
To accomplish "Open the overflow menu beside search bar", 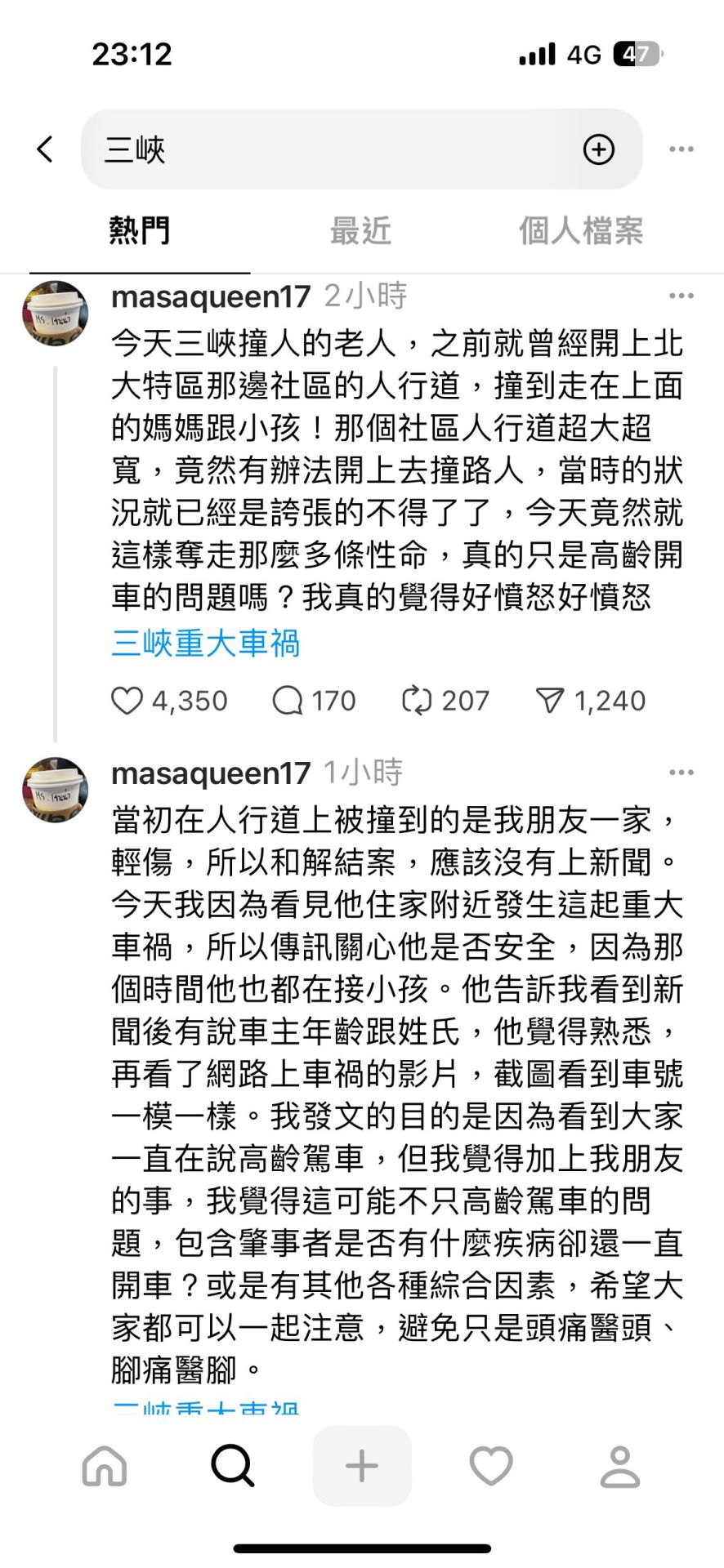I will tap(681, 149).
